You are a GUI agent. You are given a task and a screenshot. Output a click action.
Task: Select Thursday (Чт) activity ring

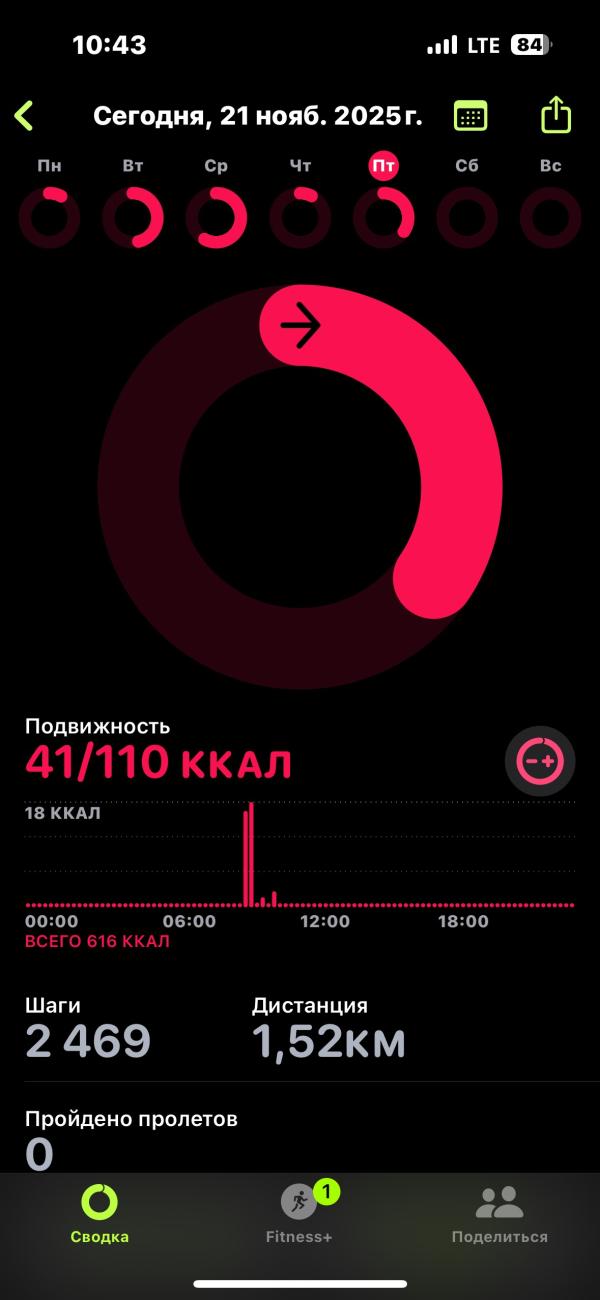(x=300, y=218)
